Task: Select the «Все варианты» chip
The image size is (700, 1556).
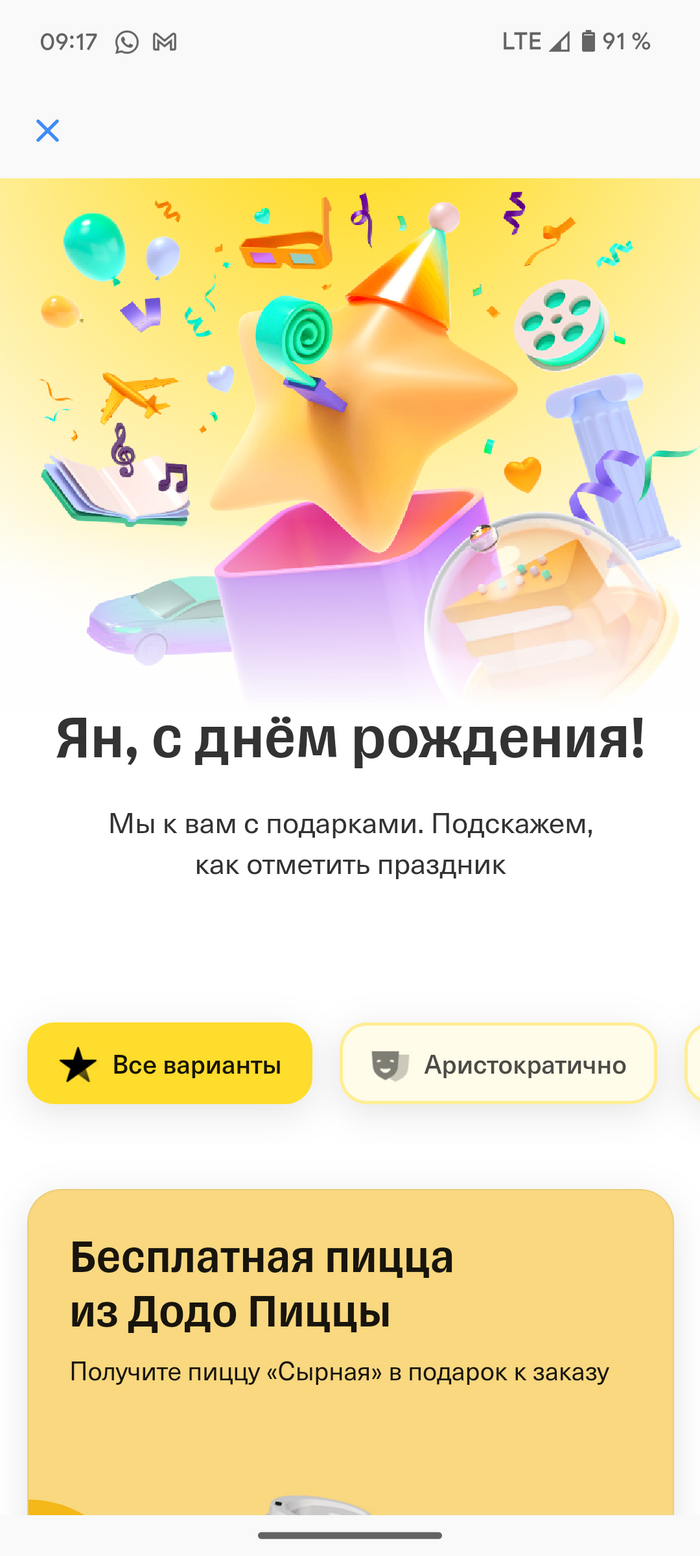Action: pyautogui.click(x=170, y=1064)
